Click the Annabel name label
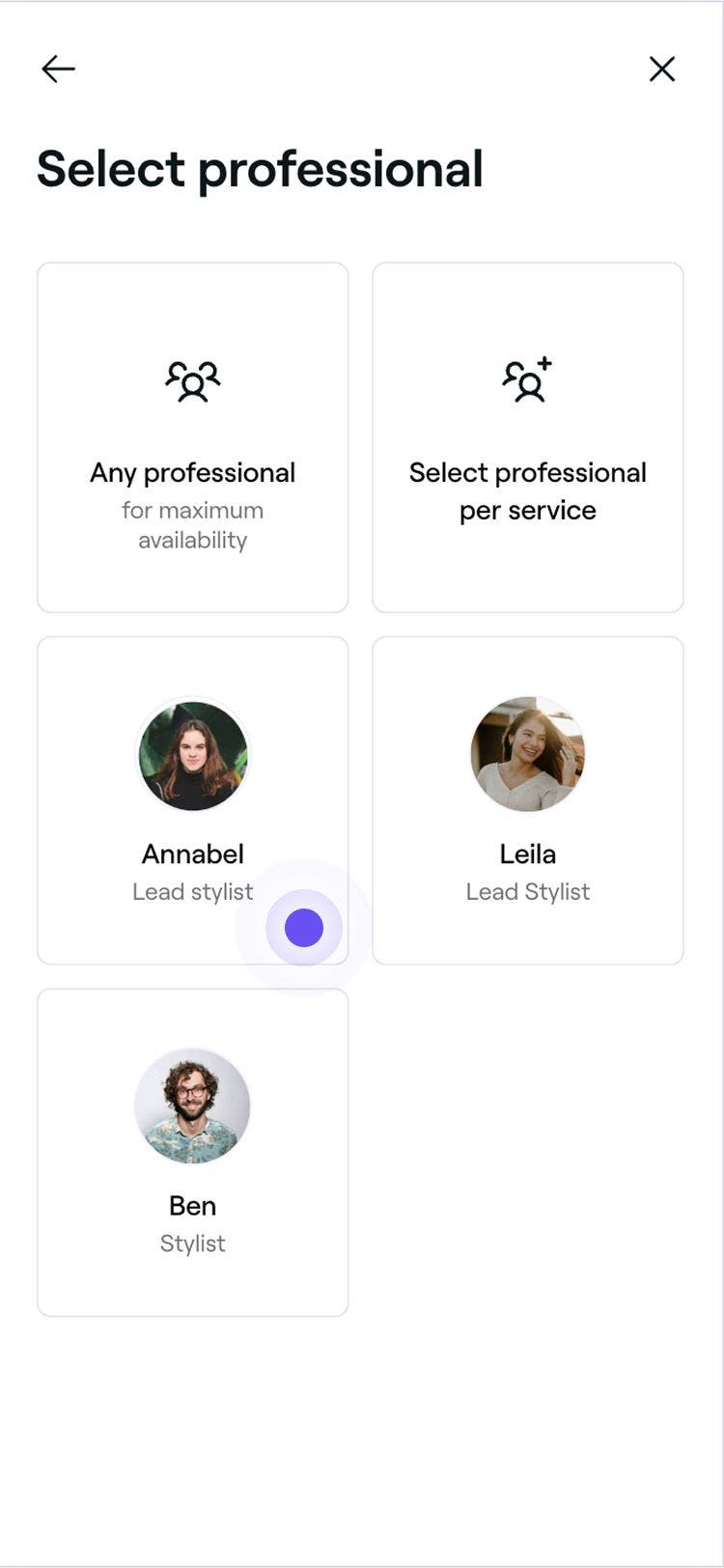 [x=192, y=854]
